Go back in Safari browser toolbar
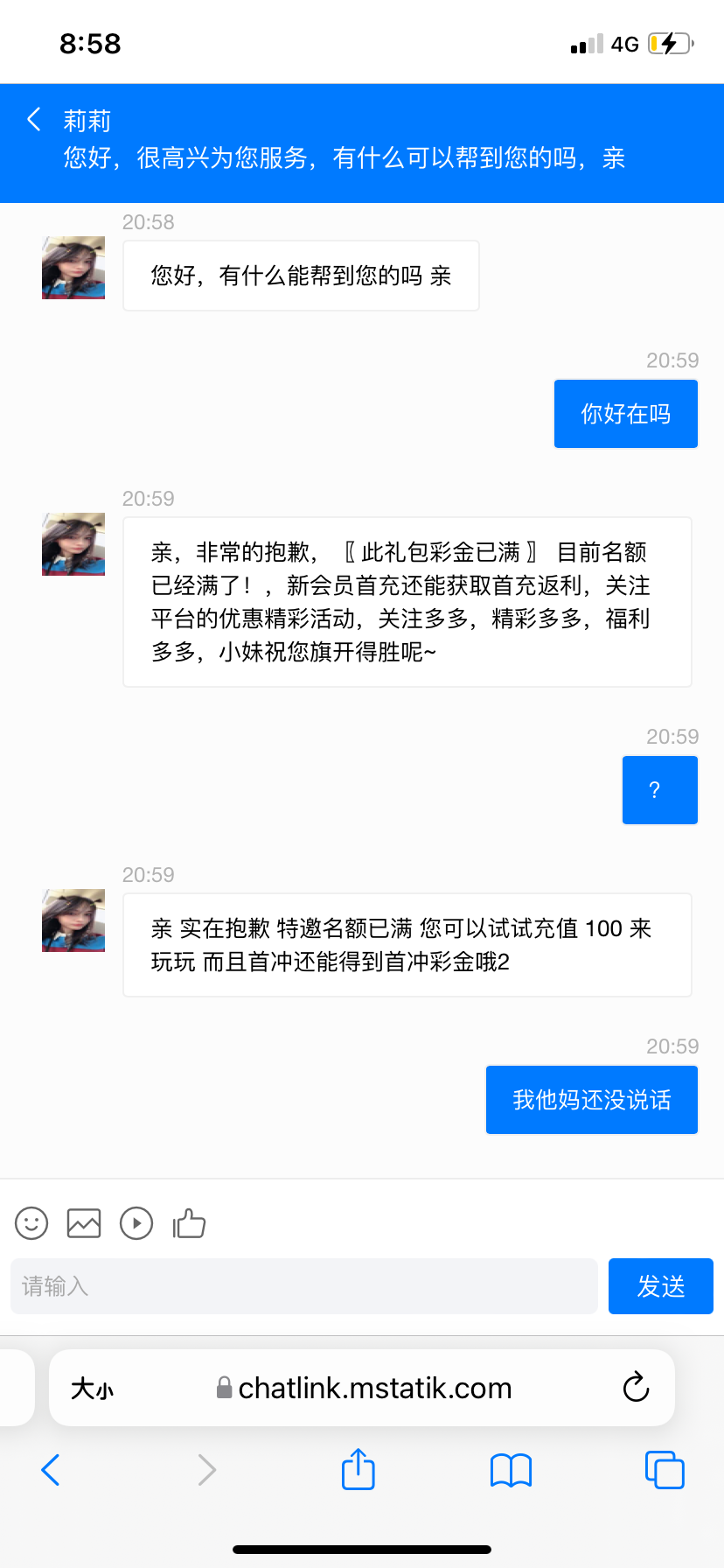 [x=51, y=1470]
